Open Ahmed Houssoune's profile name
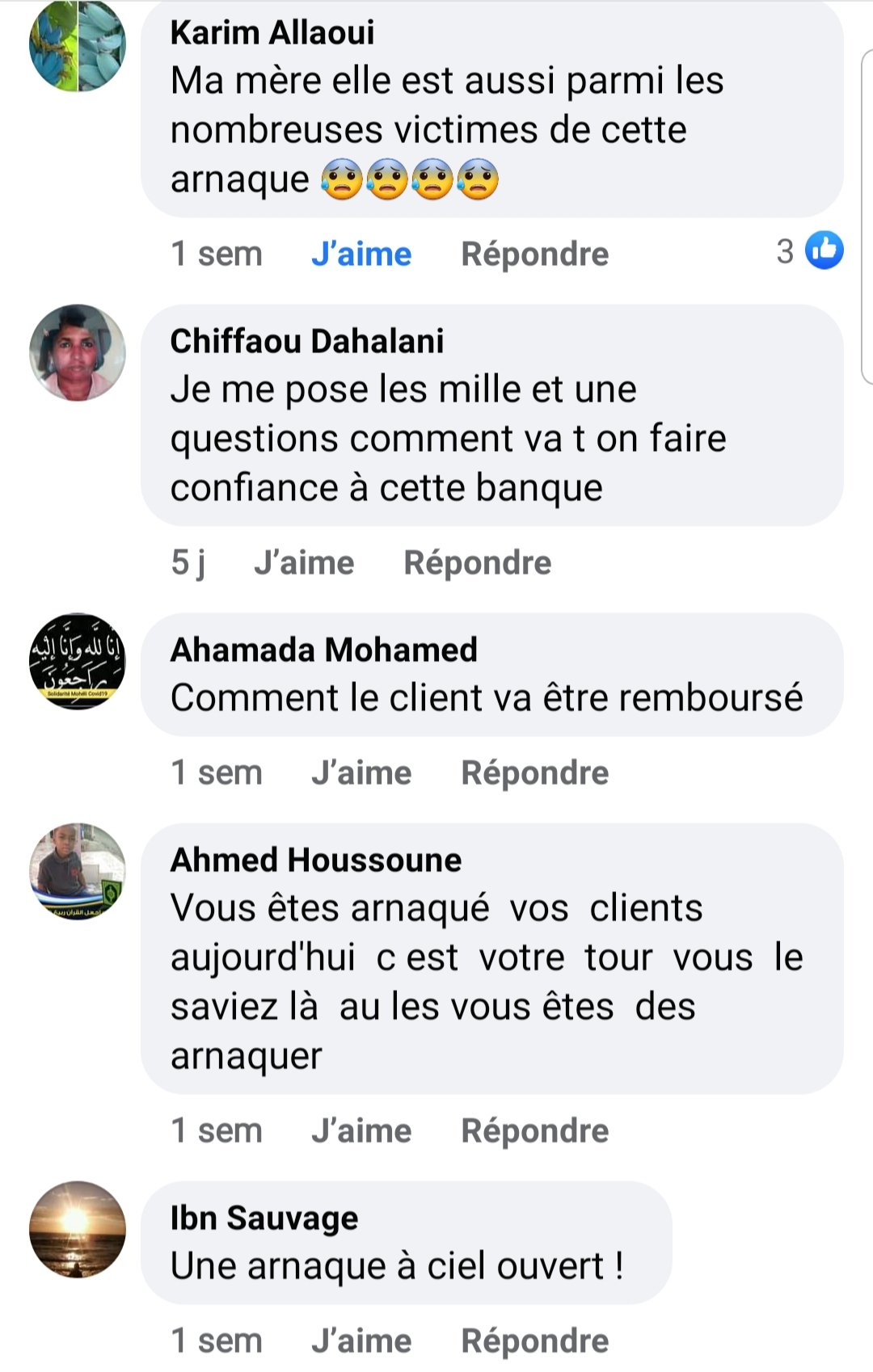 pyautogui.click(x=315, y=860)
